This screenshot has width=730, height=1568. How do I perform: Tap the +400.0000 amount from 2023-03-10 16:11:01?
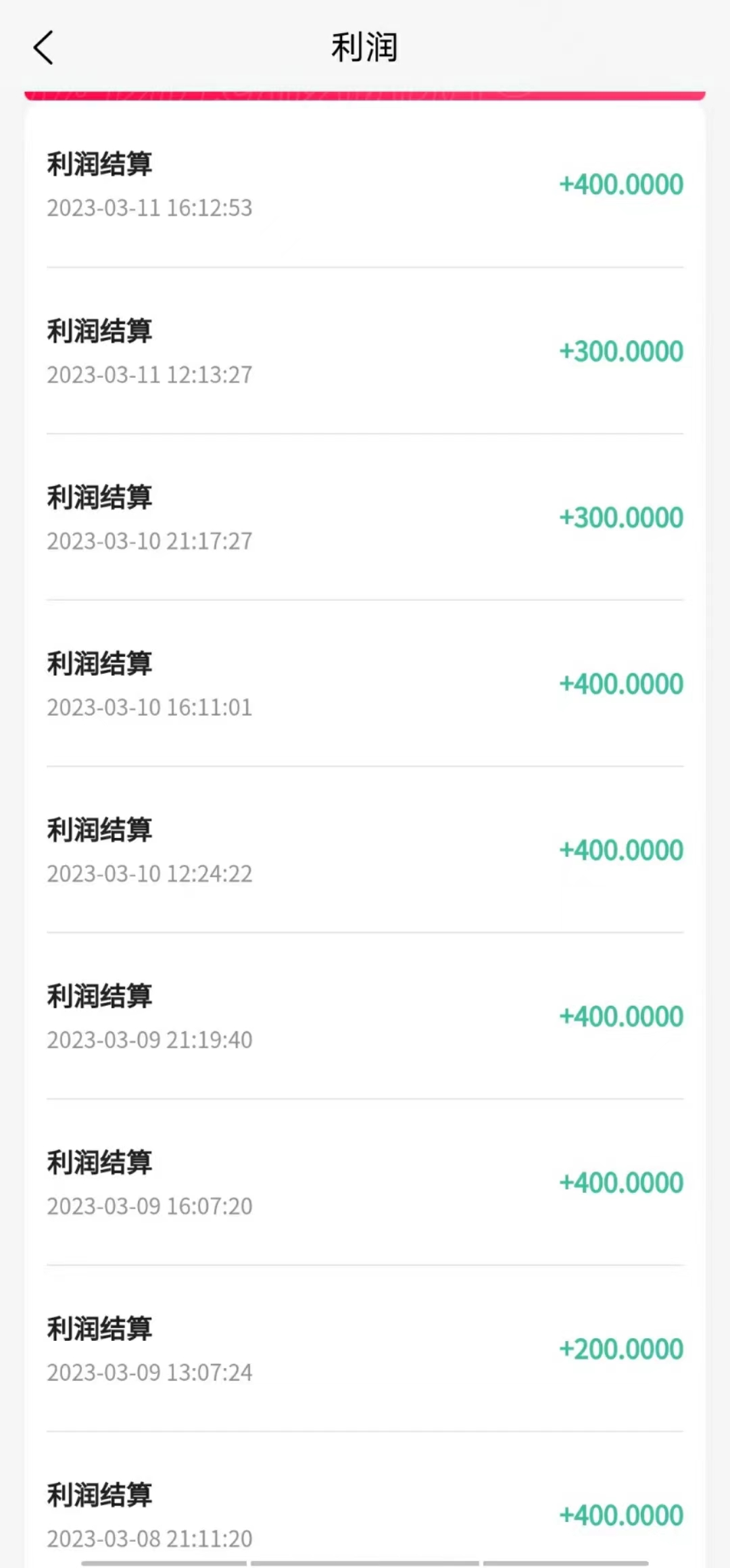(620, 683)
